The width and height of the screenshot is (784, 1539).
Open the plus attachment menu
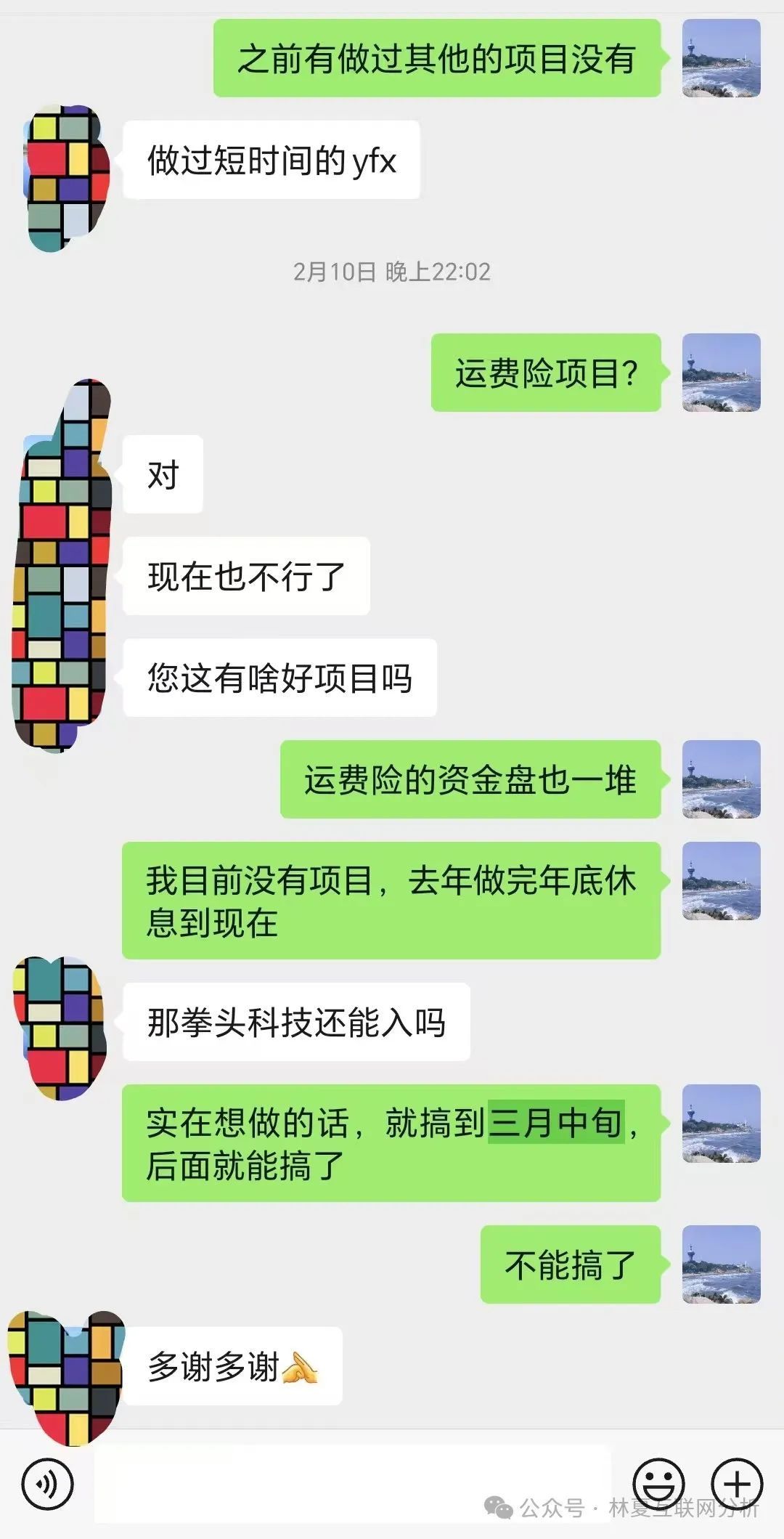736,1483
